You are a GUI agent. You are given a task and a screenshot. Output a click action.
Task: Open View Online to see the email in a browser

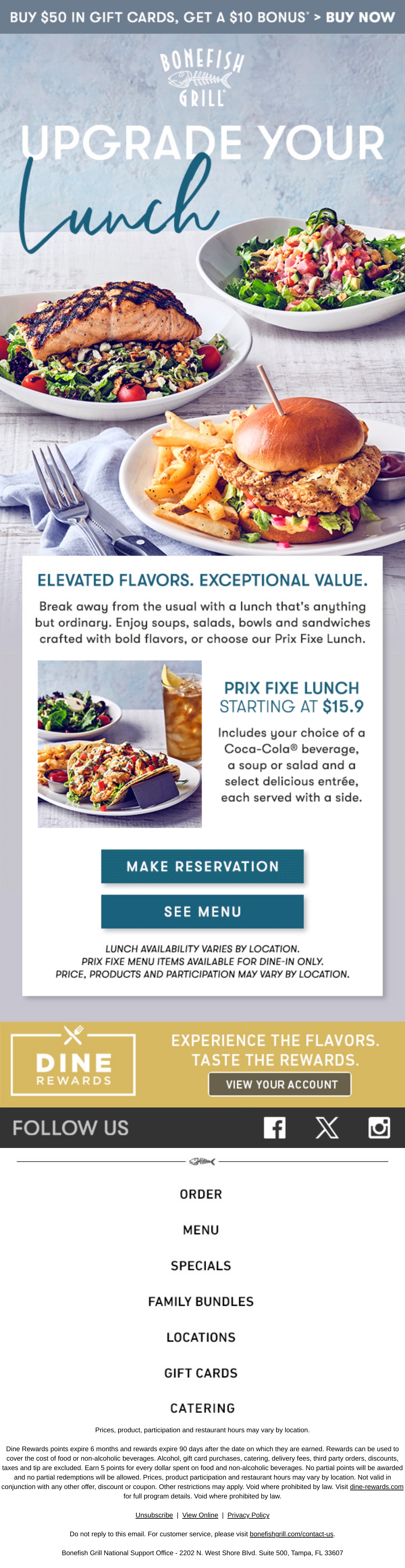200,1515
